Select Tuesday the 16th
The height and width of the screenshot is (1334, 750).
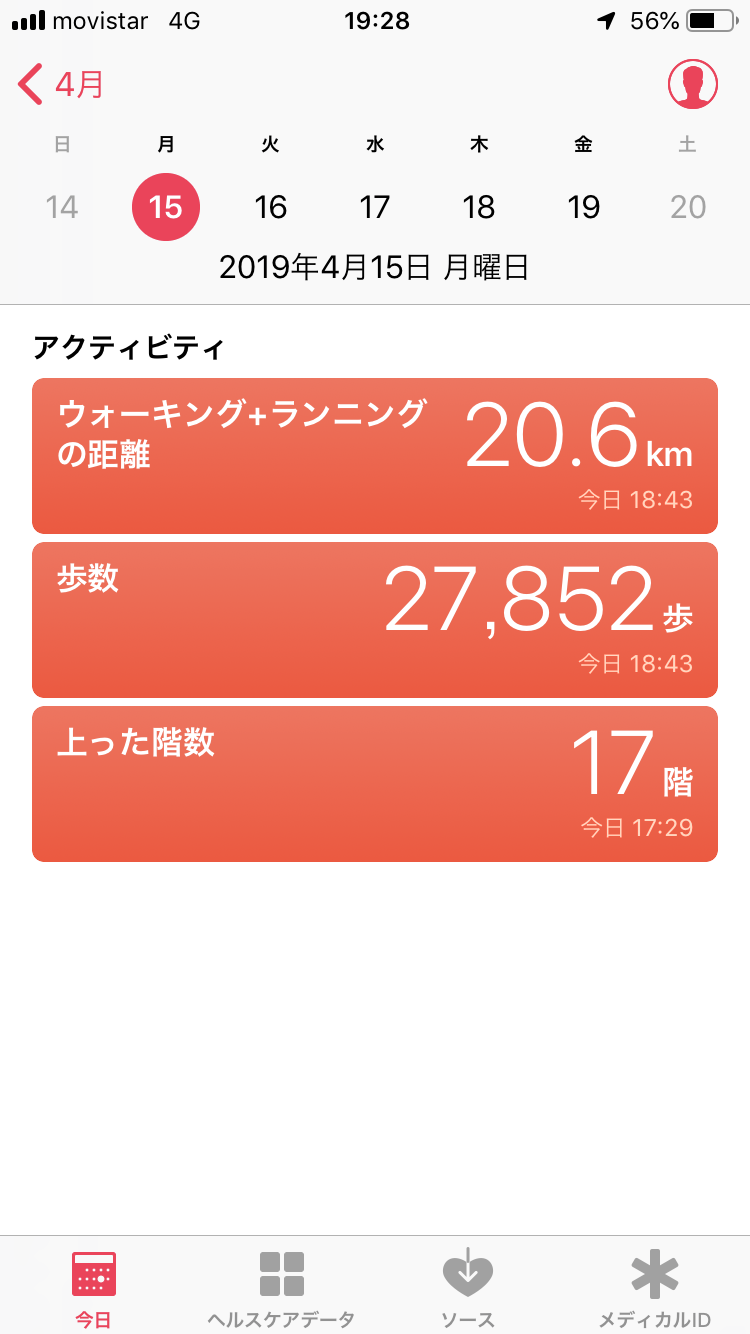click(270, 207)
